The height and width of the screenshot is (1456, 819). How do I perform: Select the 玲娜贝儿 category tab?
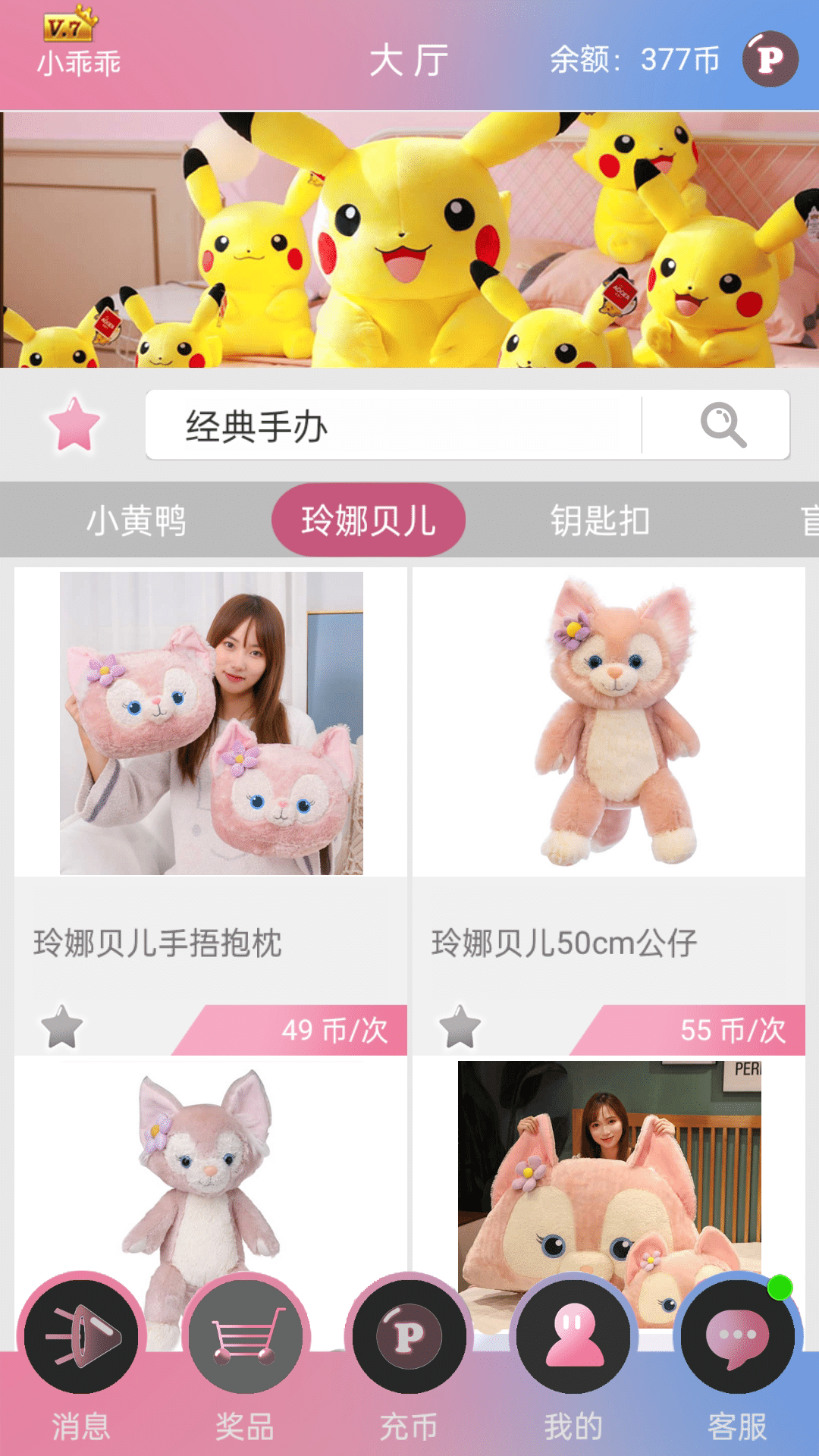click(x=369, y=521)
